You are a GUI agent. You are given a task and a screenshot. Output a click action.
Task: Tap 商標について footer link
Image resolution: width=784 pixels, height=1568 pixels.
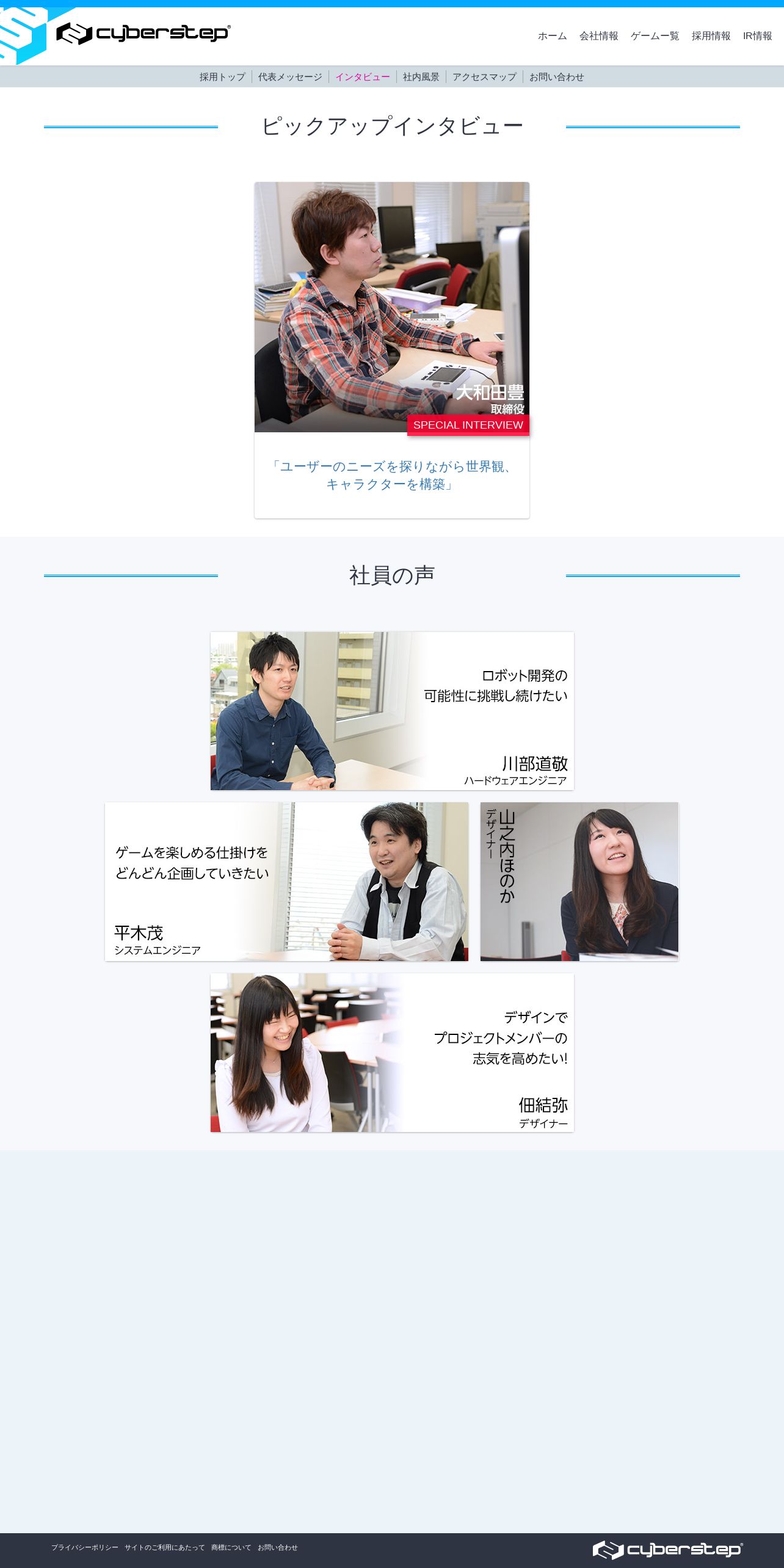[x=231, y=1547]
